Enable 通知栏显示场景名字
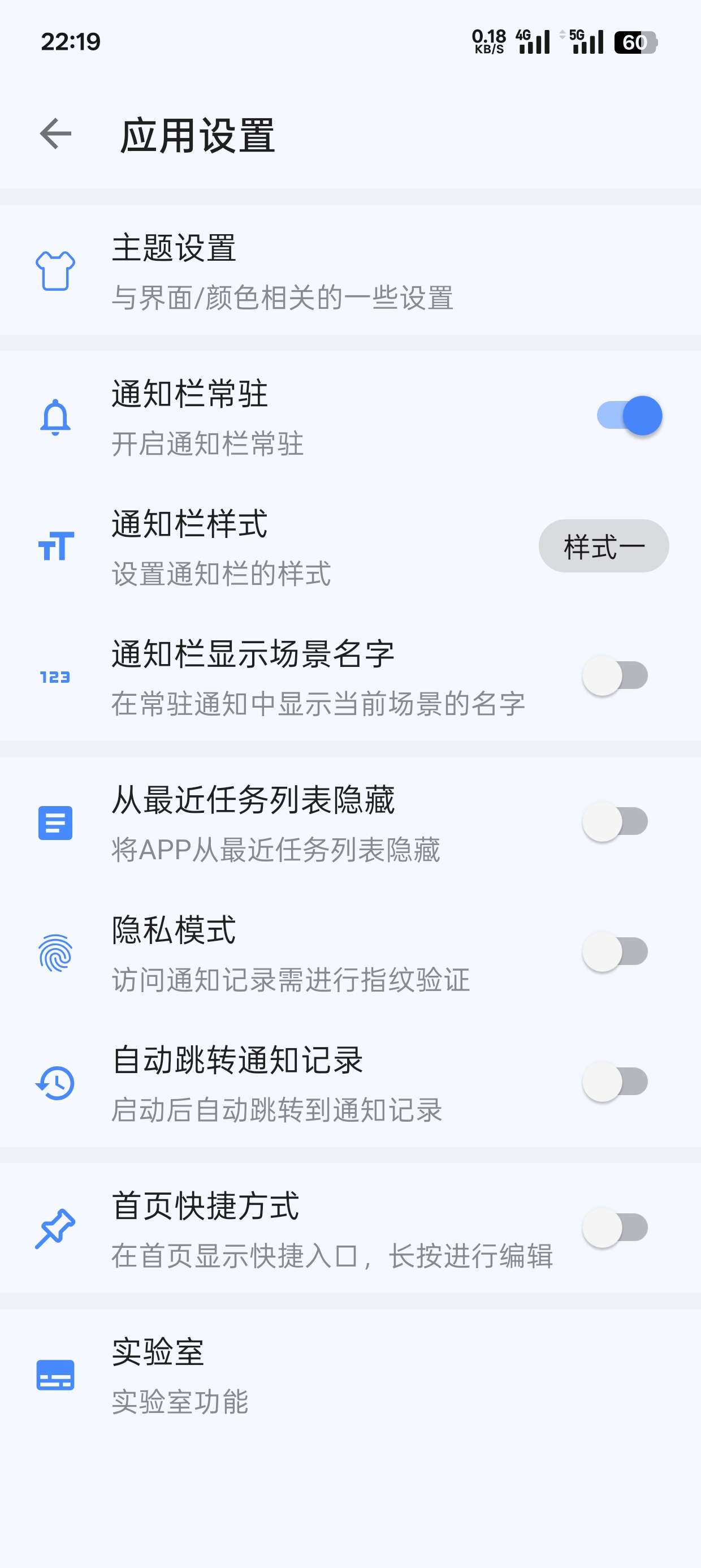The width and height of the screenshot is (701, 1568). (x=615, y=675)
